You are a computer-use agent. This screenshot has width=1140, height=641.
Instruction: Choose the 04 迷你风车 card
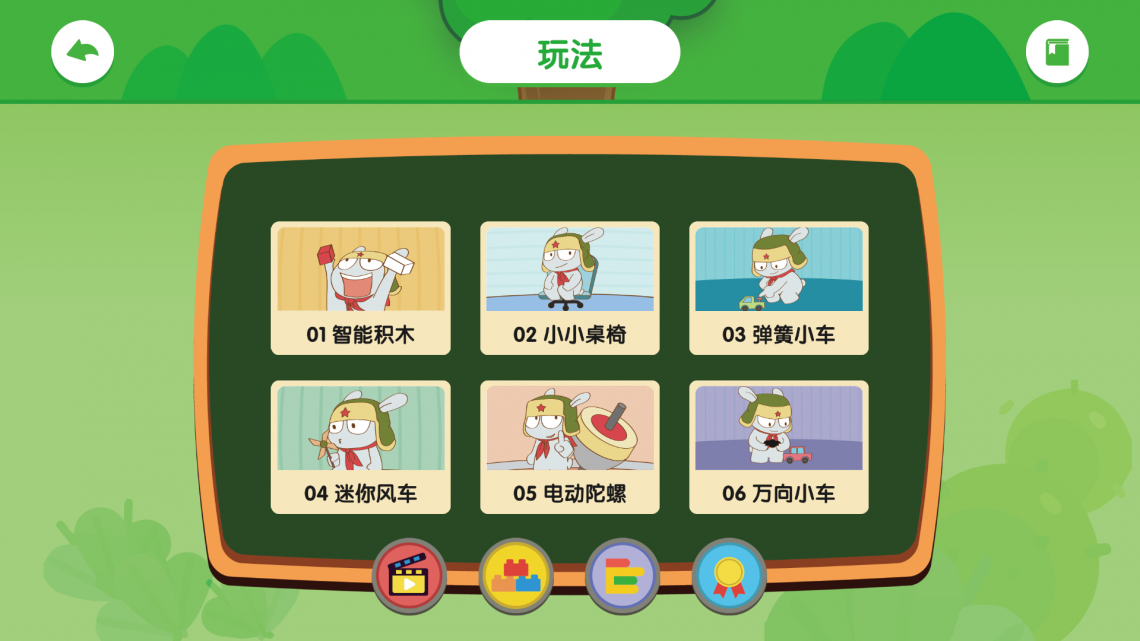tap(360, 447)
